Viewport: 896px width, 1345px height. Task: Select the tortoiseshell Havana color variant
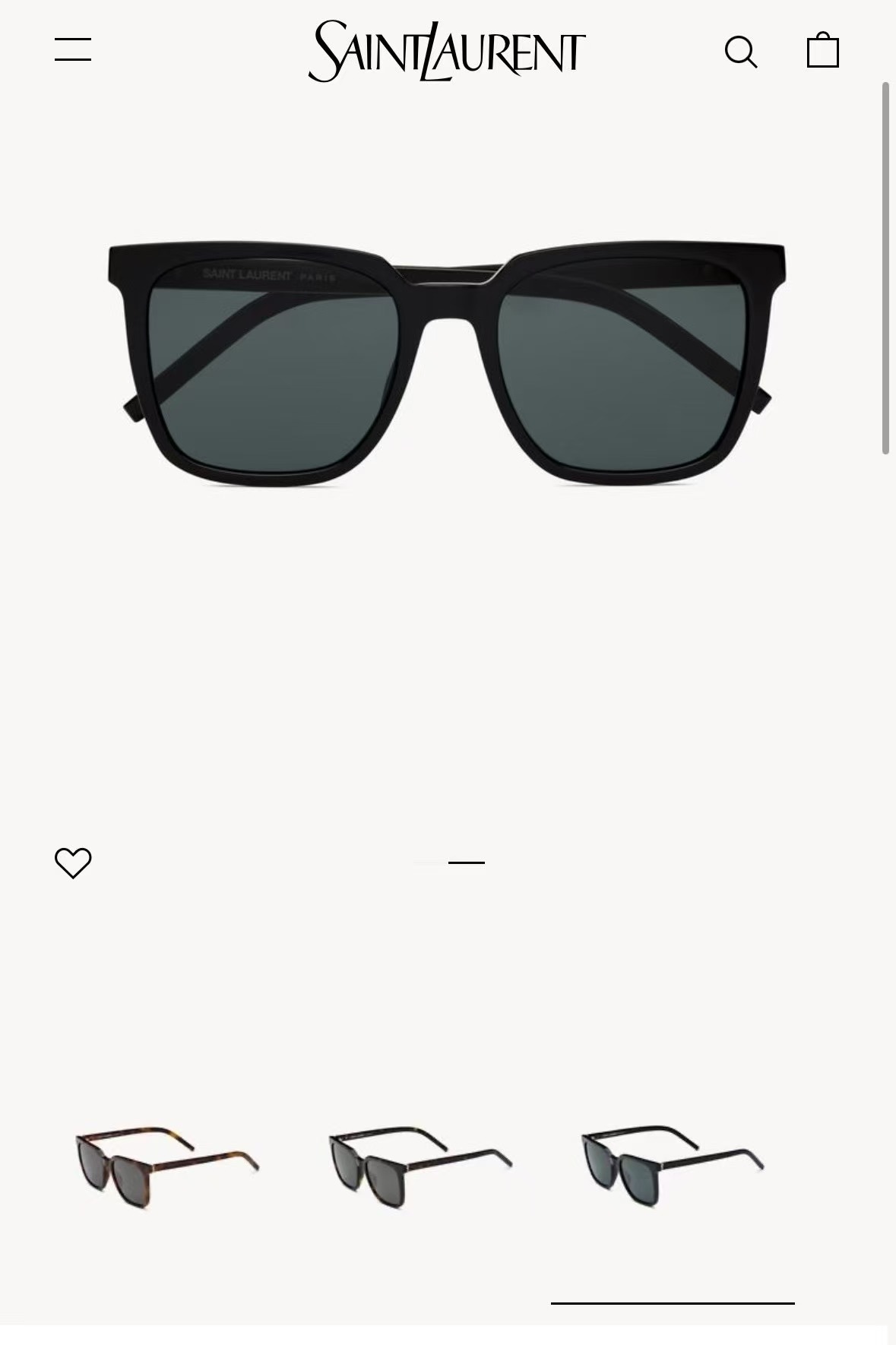coord(167,1166)
